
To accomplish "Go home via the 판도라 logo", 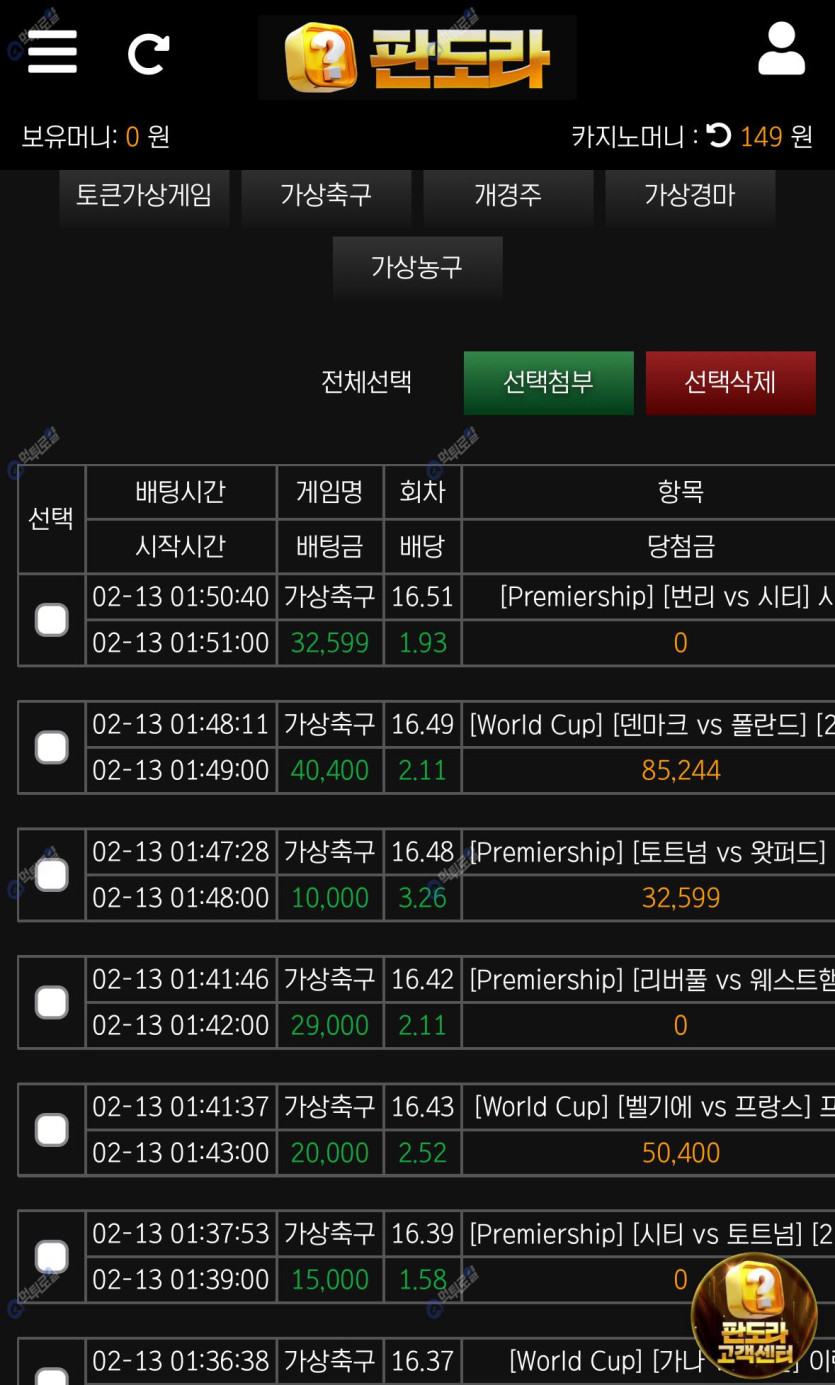I will coord(417,57).
